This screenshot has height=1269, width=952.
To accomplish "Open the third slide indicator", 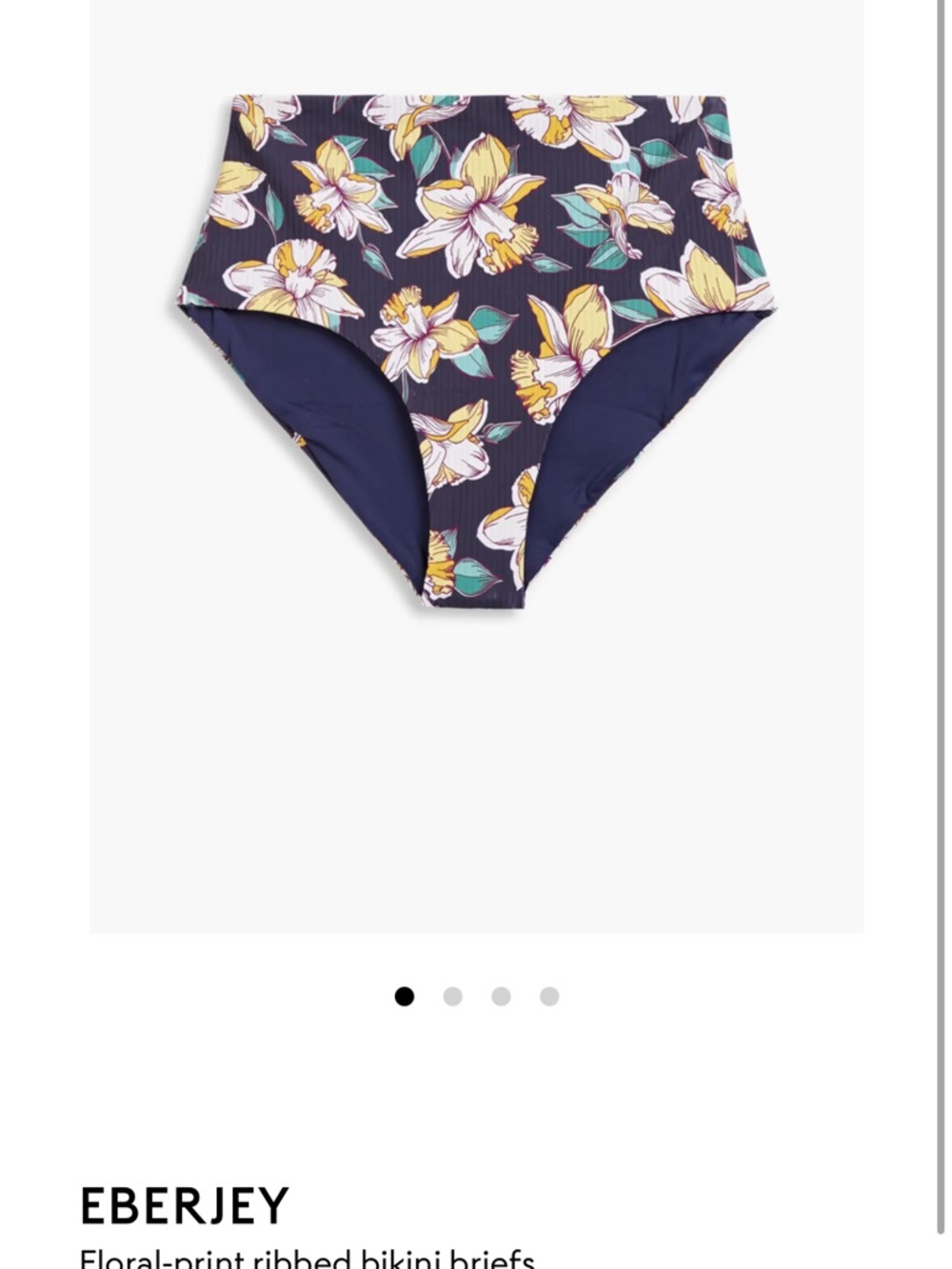I will click(500, 995).
